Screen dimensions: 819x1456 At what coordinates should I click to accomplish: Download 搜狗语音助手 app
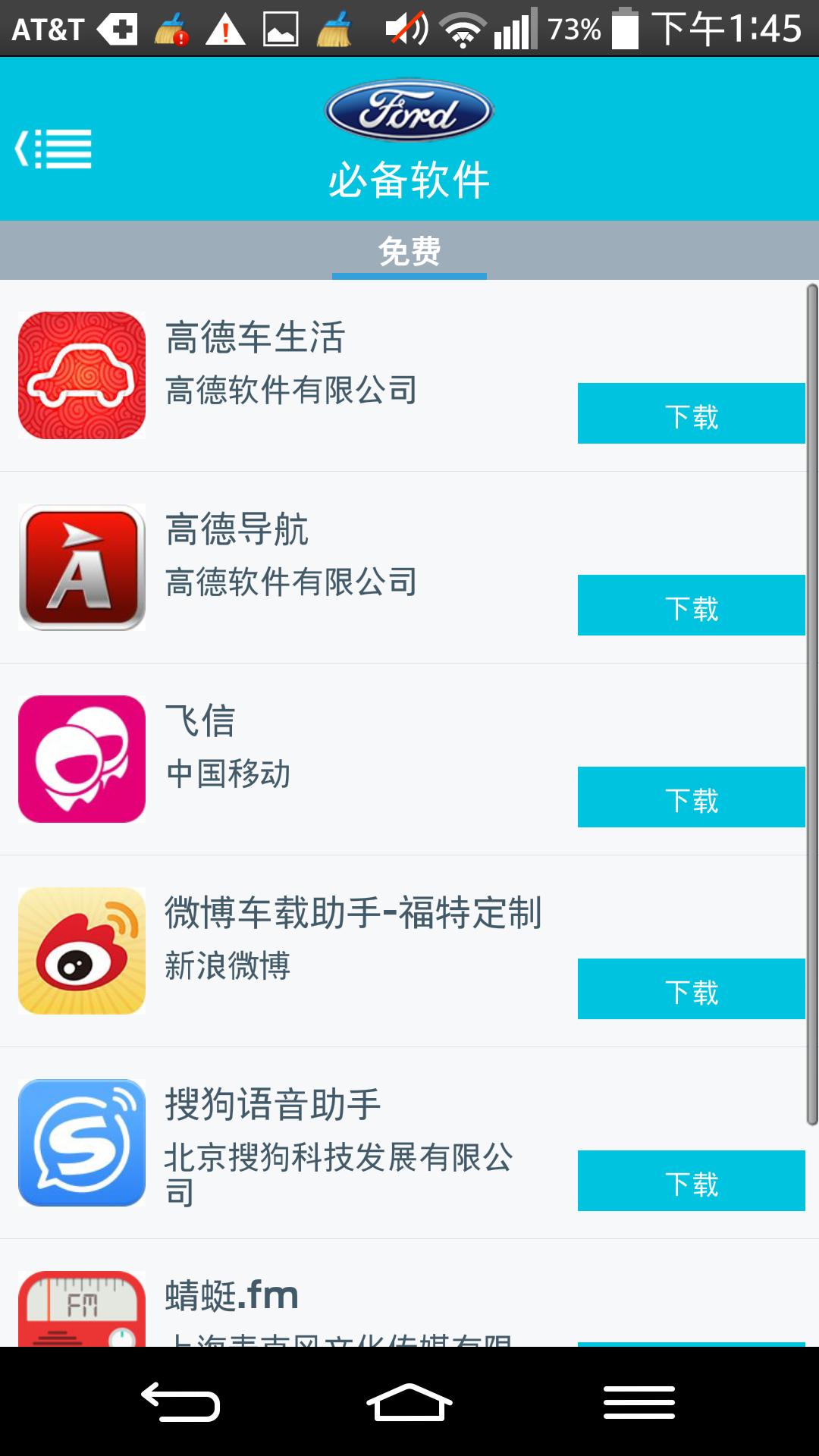[691, 1181]
